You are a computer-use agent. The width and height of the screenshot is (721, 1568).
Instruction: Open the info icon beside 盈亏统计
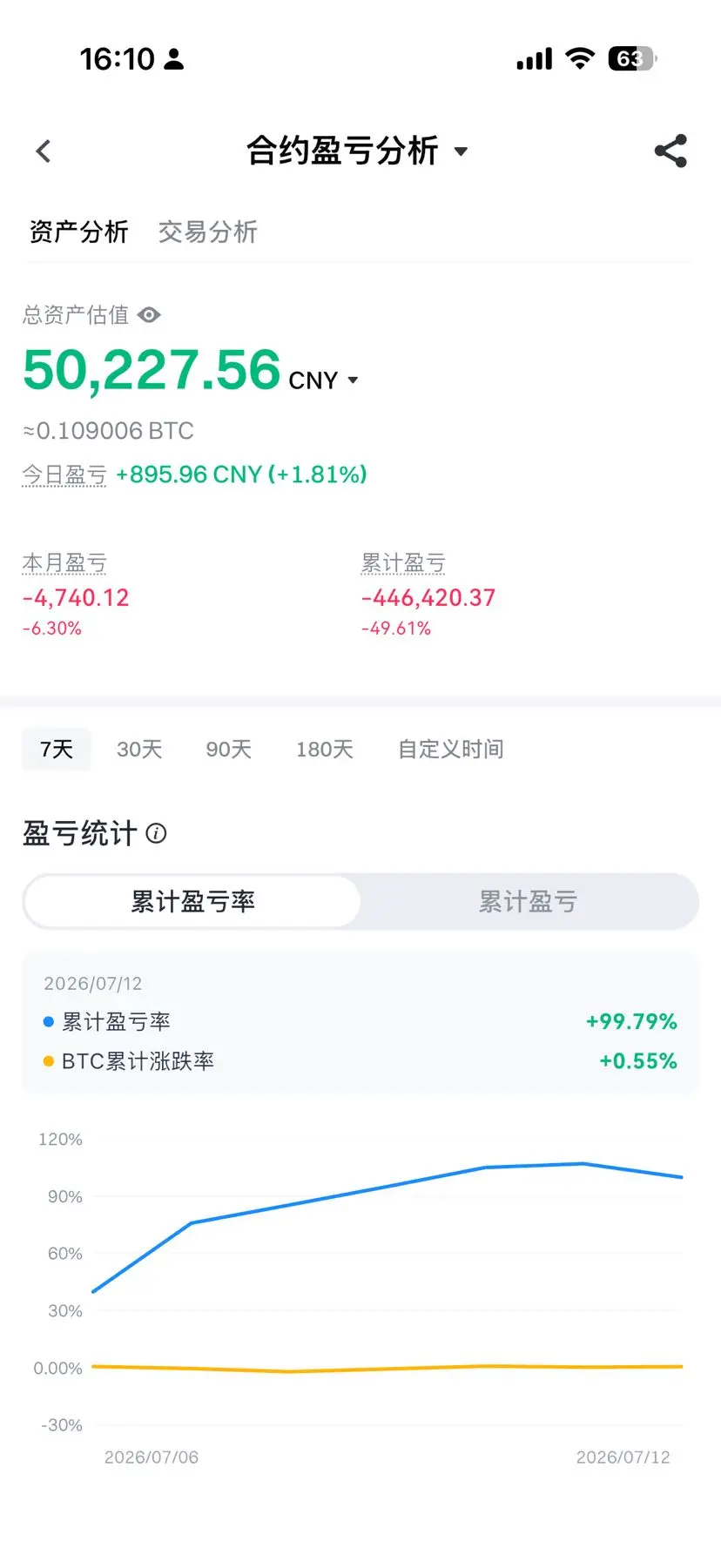156,833
